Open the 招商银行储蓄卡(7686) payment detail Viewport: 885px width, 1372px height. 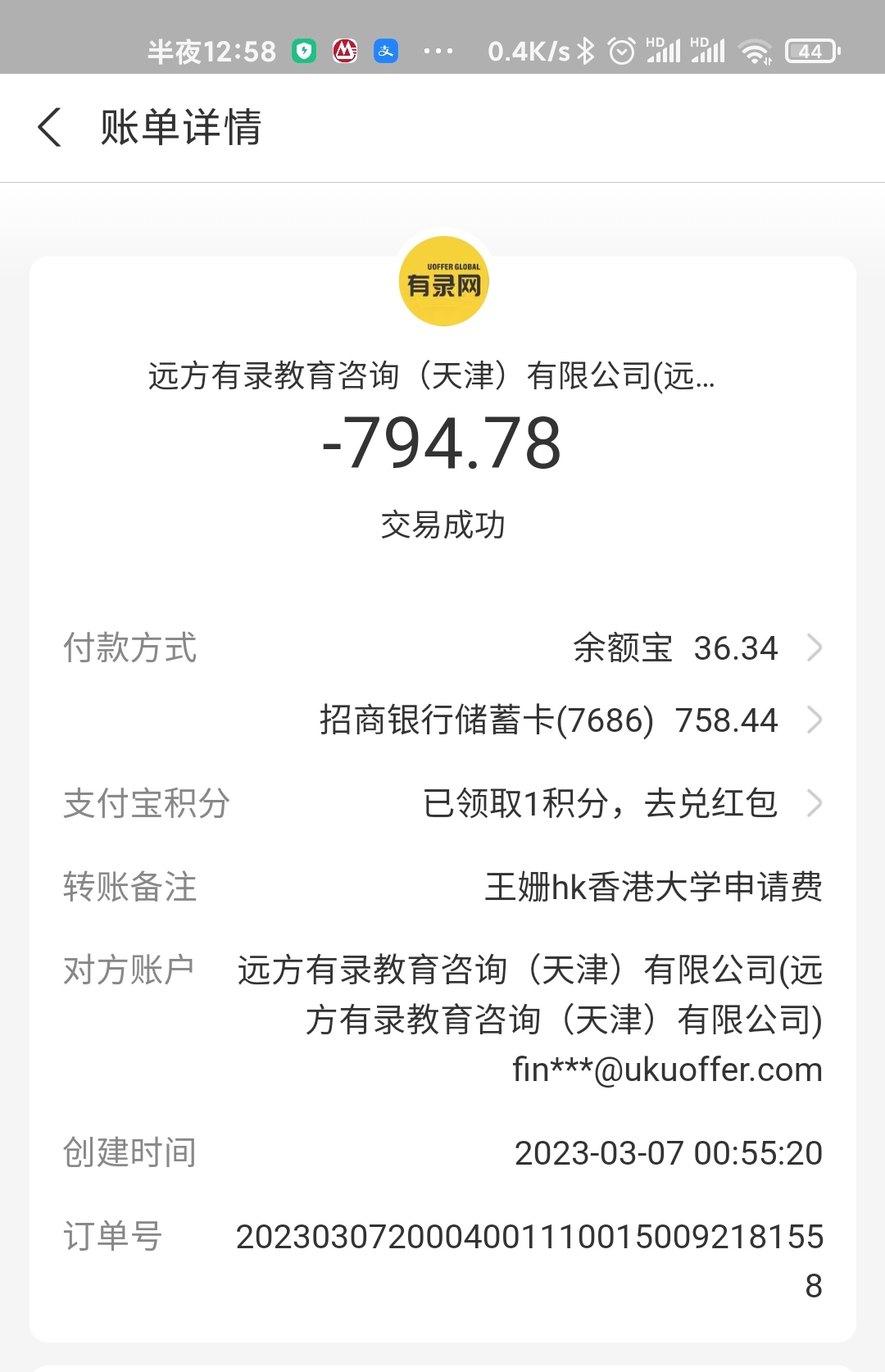tap(570, 720)
